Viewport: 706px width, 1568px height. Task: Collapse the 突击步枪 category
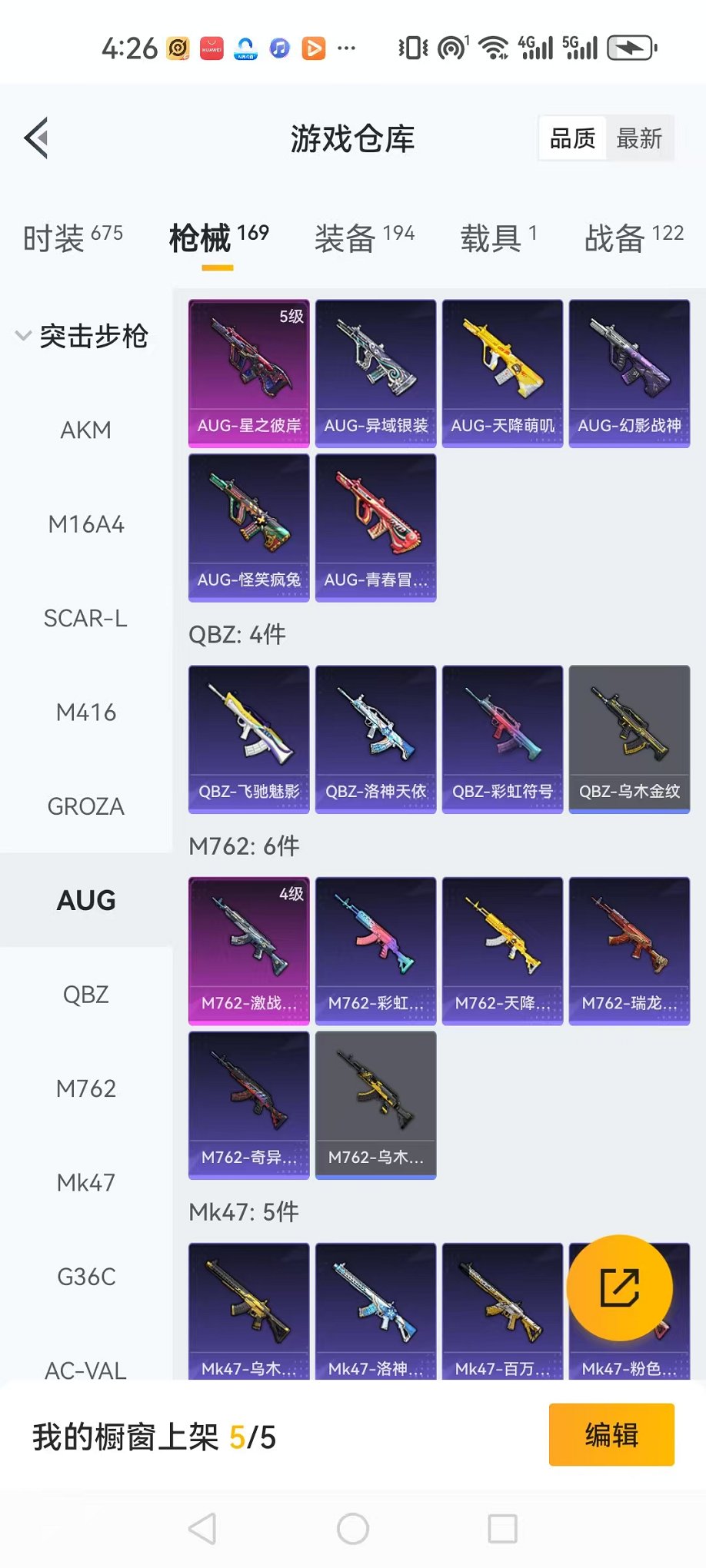pyautogui.click(x=83, y=336)
